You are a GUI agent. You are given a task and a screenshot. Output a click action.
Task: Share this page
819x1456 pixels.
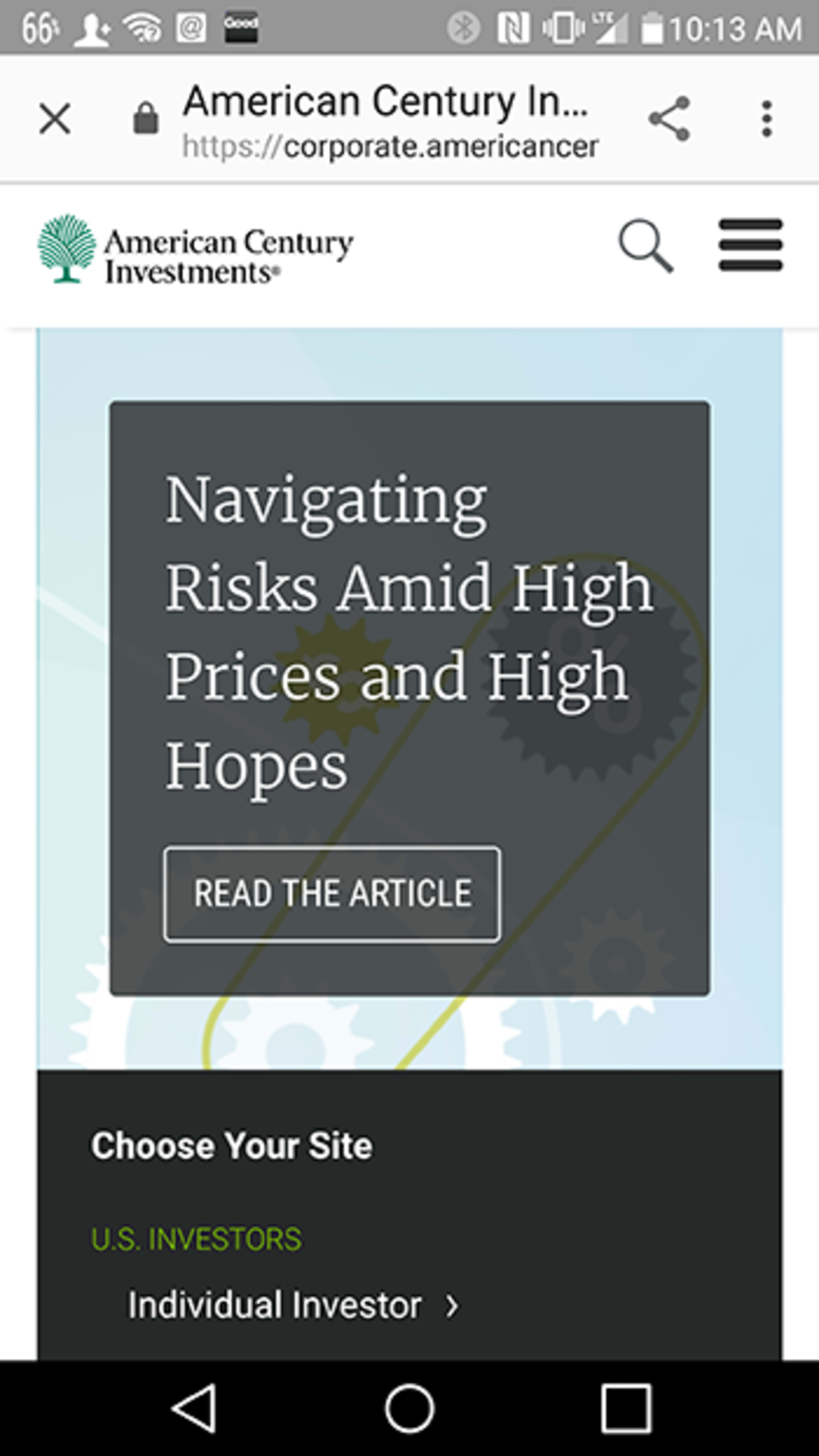coord(669,119)
